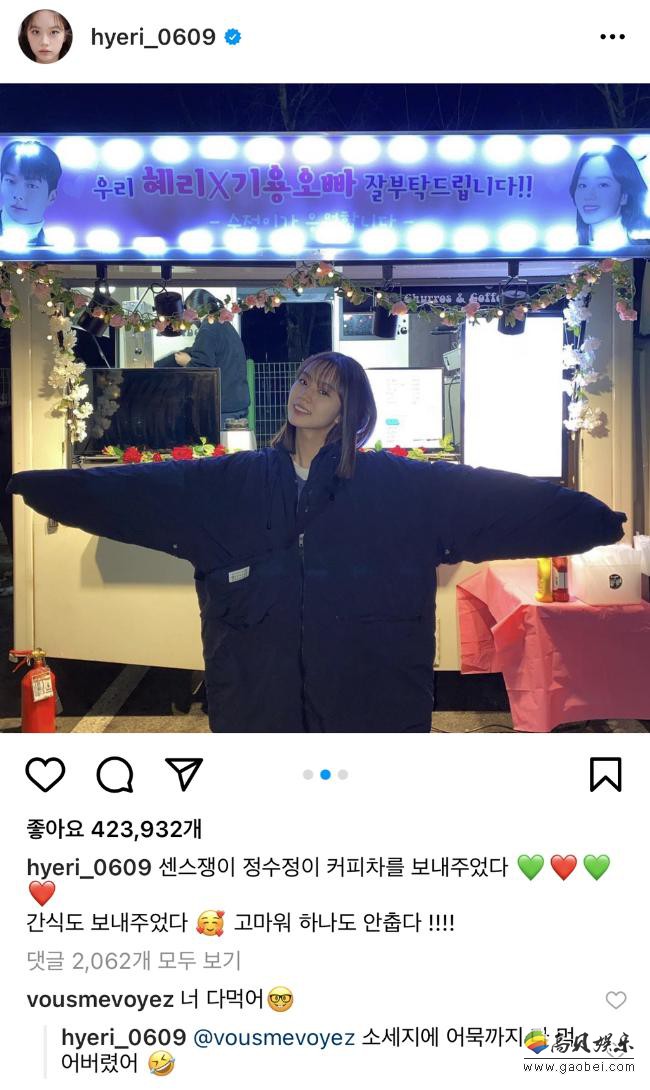View the list of 423,932 likes
The image size is (650, 1090).
113,829
